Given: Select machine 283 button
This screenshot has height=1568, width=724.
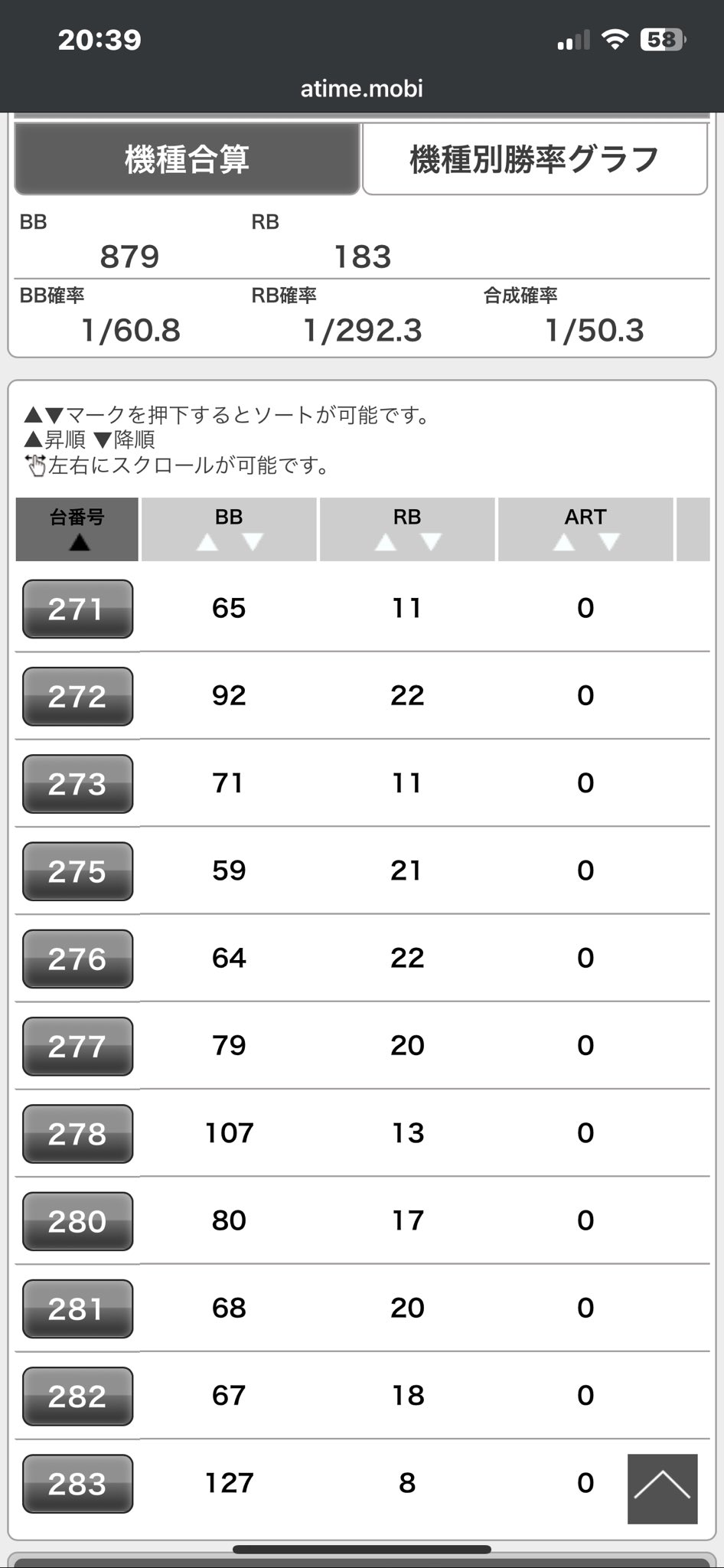Looking at the screenshot, I should click(77, 1484).
